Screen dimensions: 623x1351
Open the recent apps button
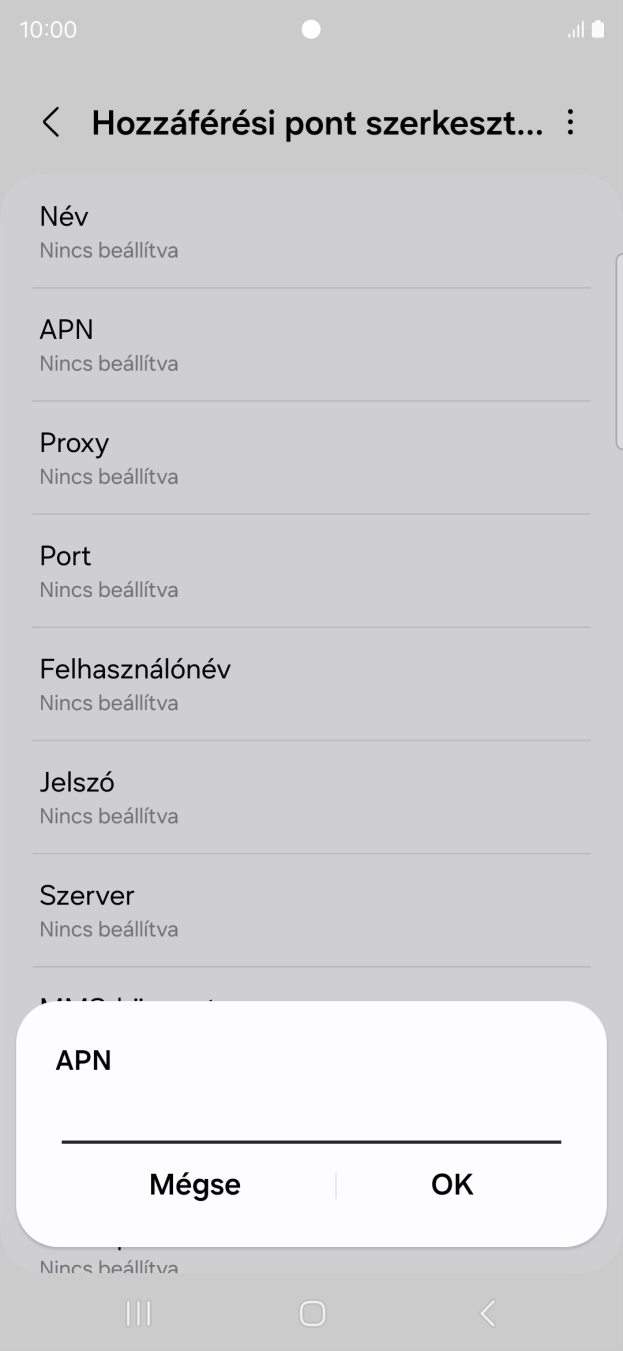pos(138,1313)
